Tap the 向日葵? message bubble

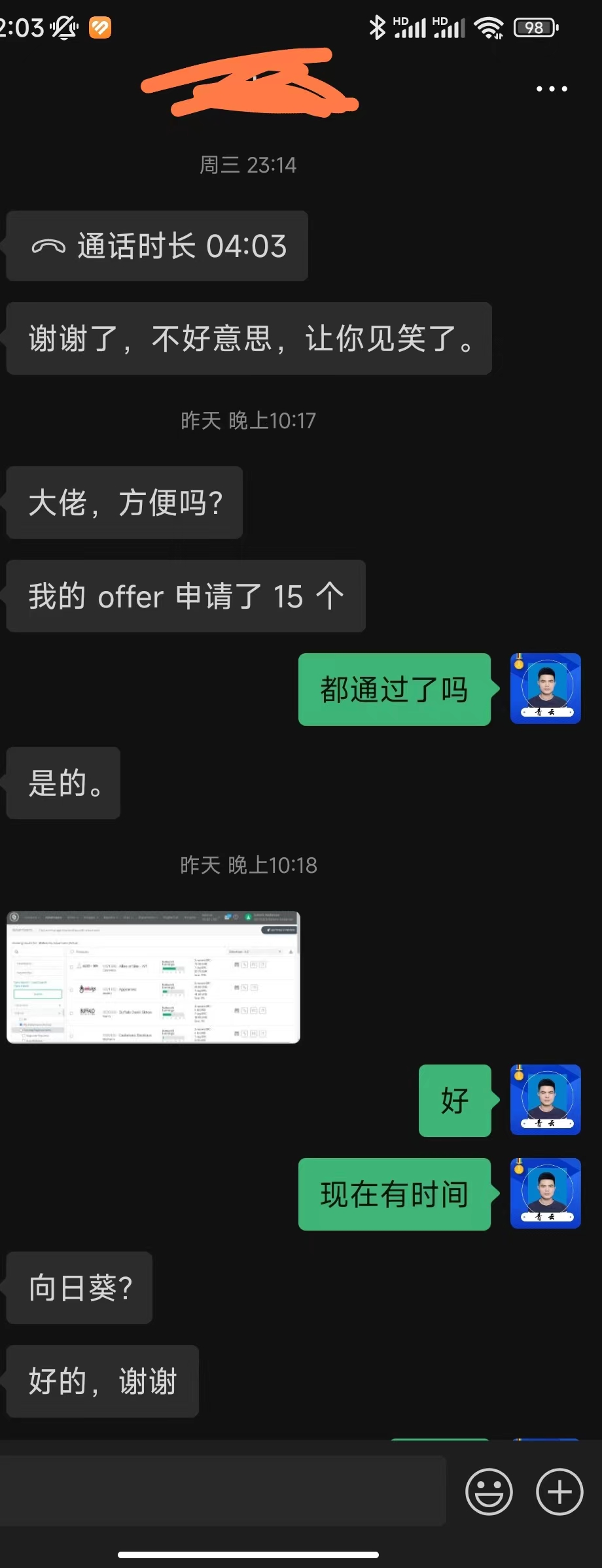pos(79,1287)
